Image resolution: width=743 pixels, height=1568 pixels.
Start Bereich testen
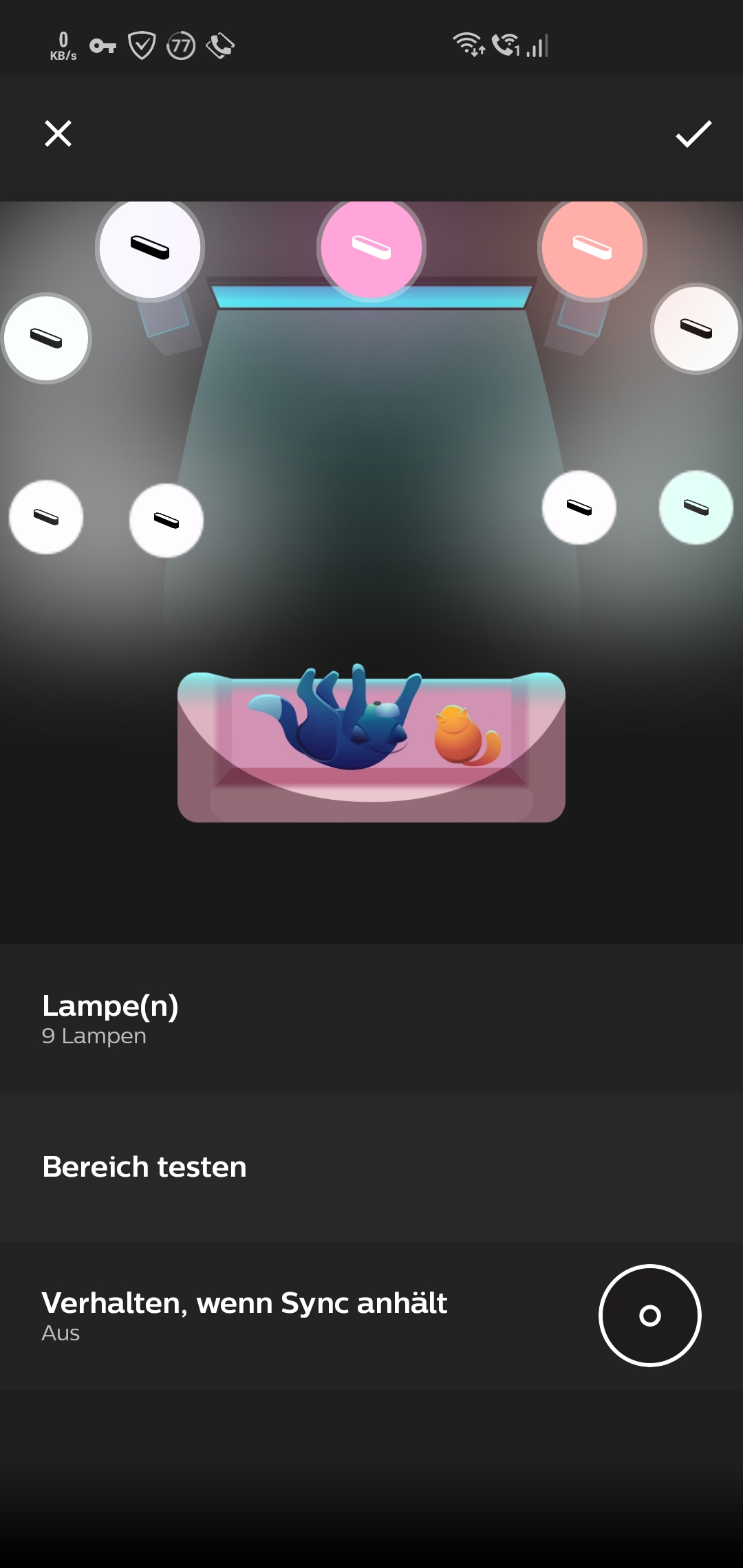click(x=371, y=1167)
